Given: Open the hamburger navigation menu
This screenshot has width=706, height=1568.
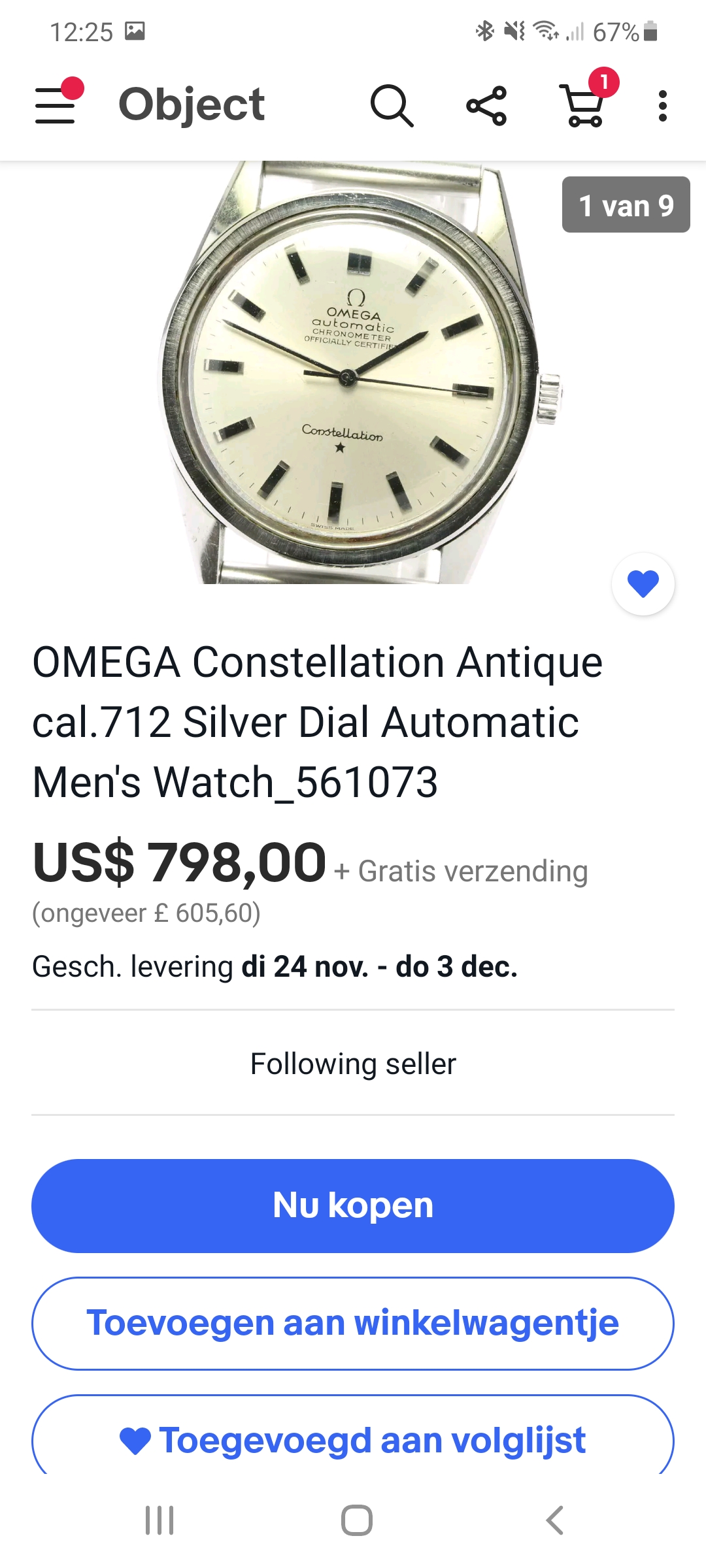Looking at the screenshot, I should pos(56,105).
